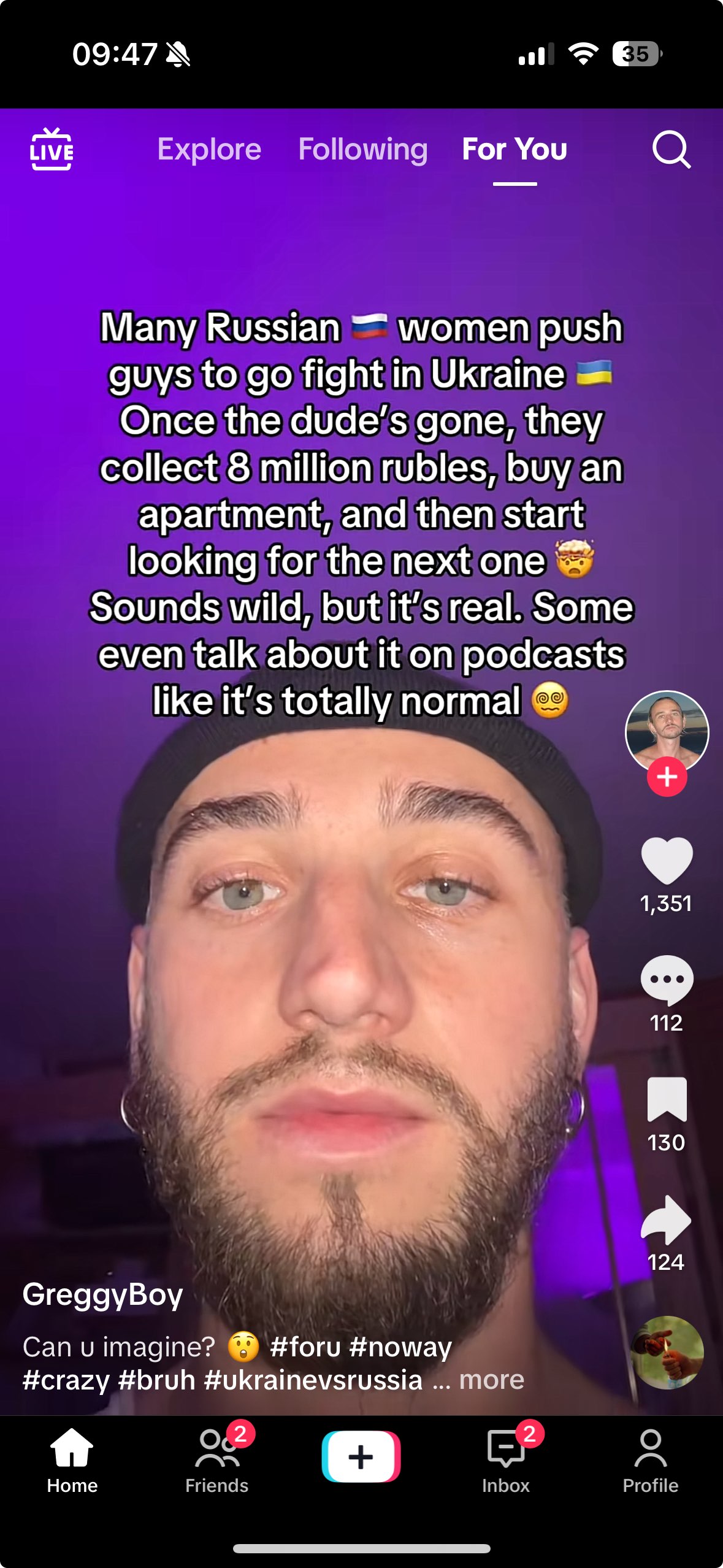This screenshot has height=1568, width=723.
Task: Open the spinning sound disc
Action: point(667,1352)
